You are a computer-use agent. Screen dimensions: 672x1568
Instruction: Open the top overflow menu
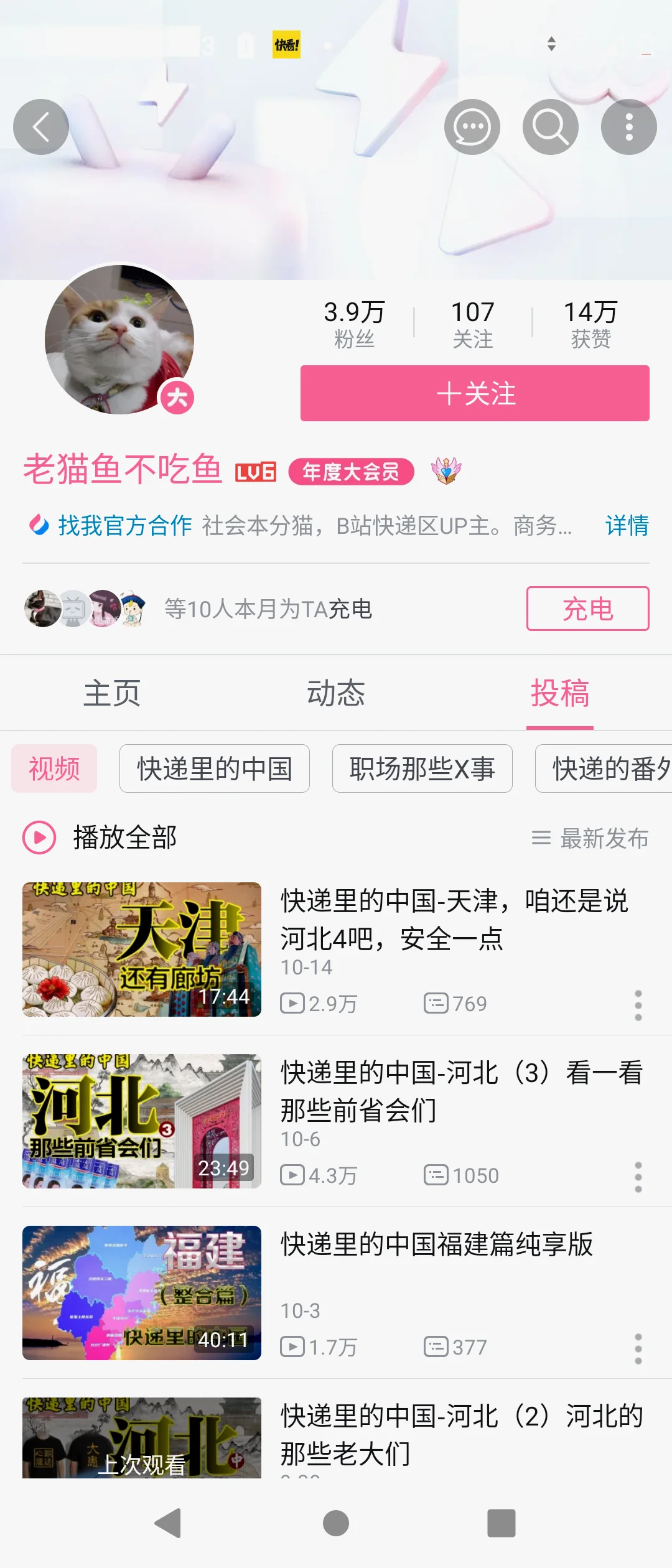pos(628,127)
